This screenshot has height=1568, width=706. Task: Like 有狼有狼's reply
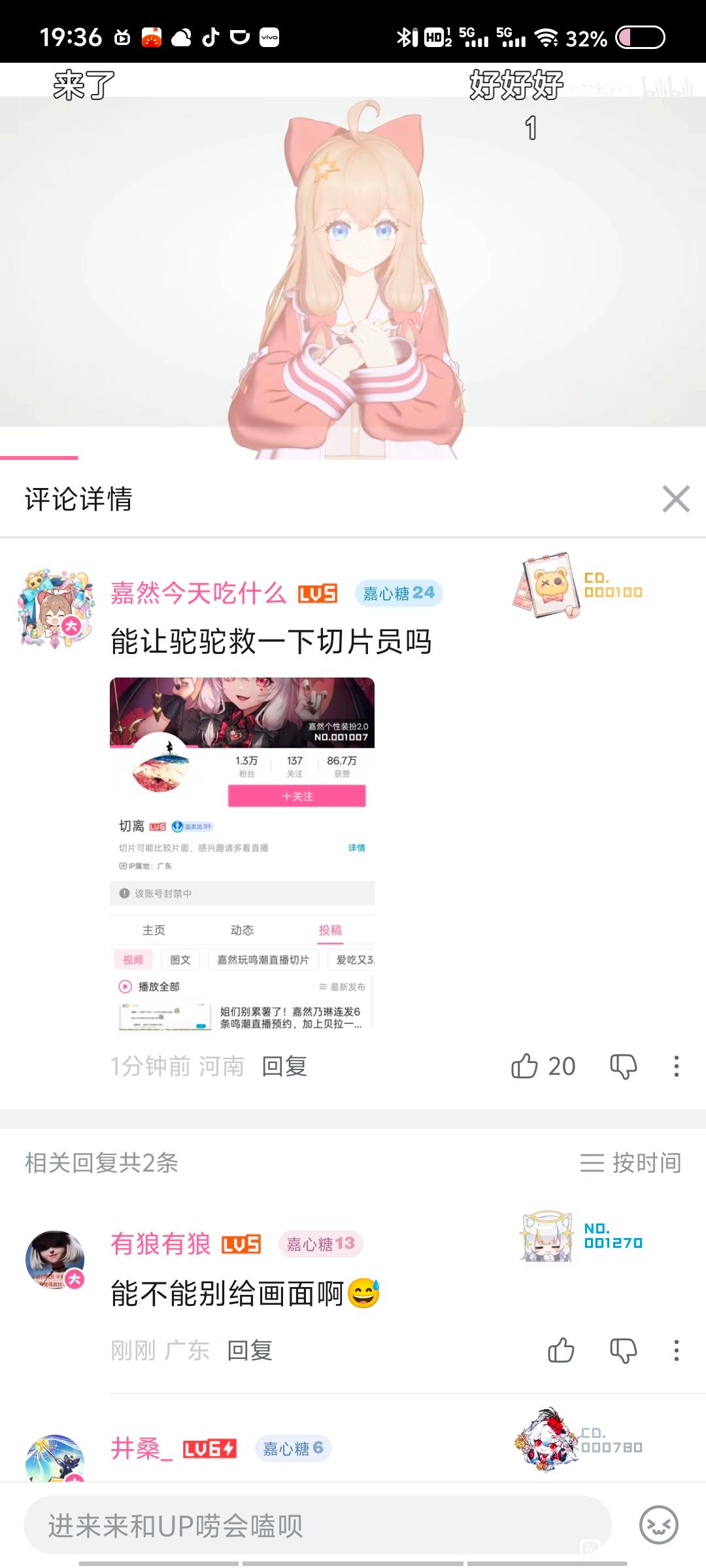562,1350
